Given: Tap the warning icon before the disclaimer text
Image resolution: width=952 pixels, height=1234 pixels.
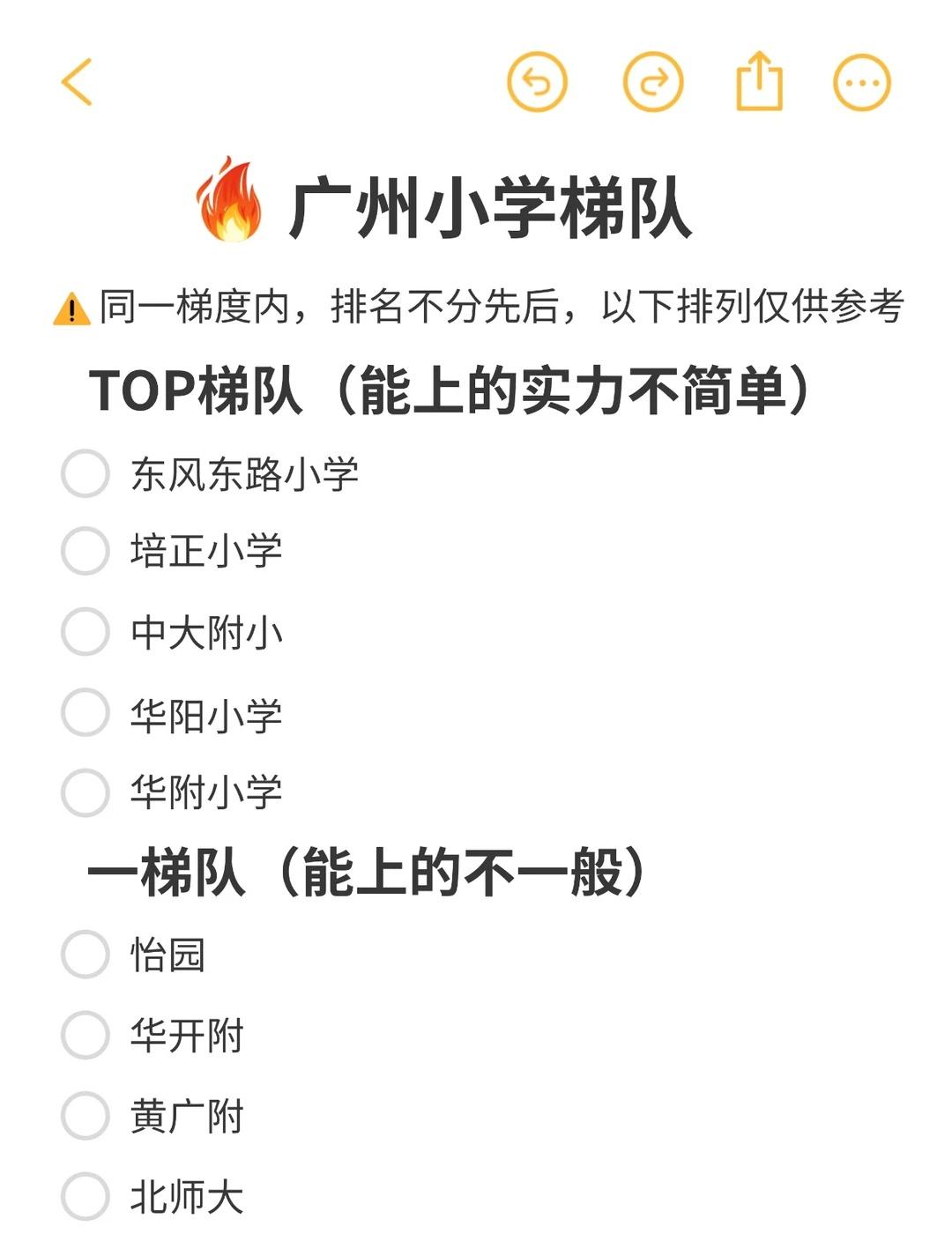Looking at the screenshot, I should point(71,310).
